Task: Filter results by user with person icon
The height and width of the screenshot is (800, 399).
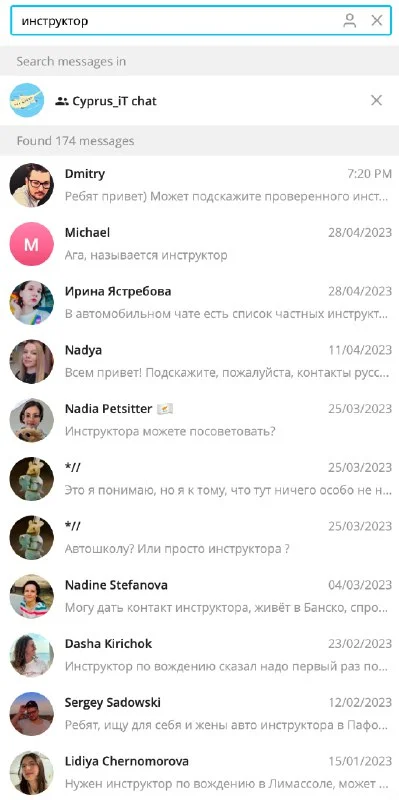Action: tap(350, 20)
